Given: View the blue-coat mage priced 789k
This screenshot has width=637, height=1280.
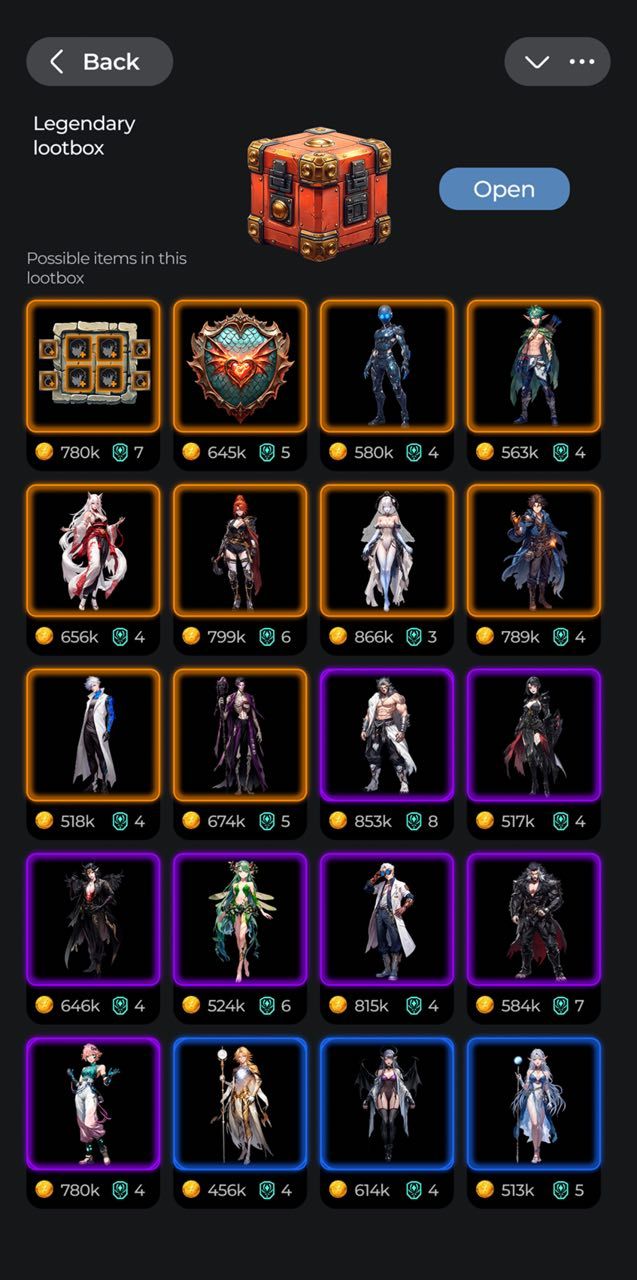Looking at the screenshot, I should coord(534,550).
